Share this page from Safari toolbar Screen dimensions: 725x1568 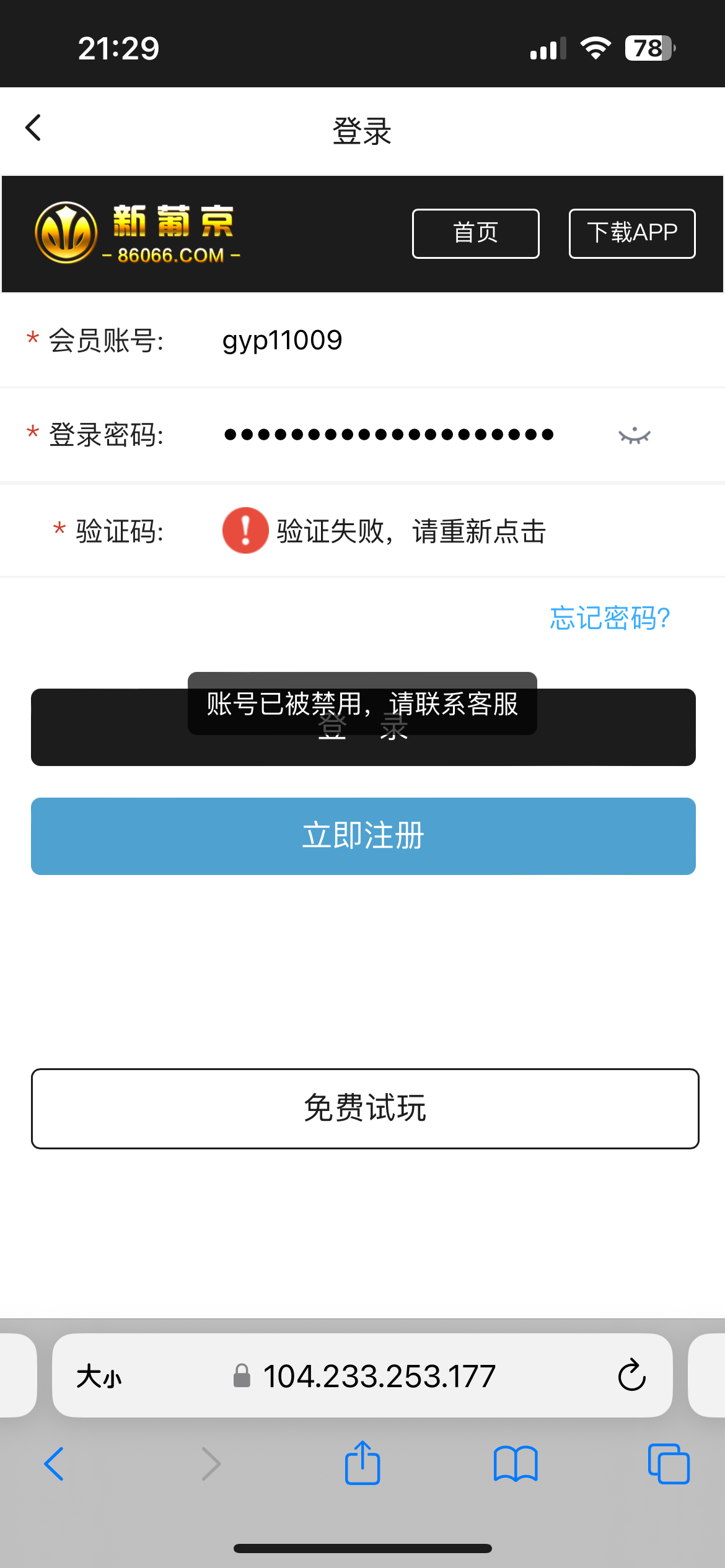362,1464
